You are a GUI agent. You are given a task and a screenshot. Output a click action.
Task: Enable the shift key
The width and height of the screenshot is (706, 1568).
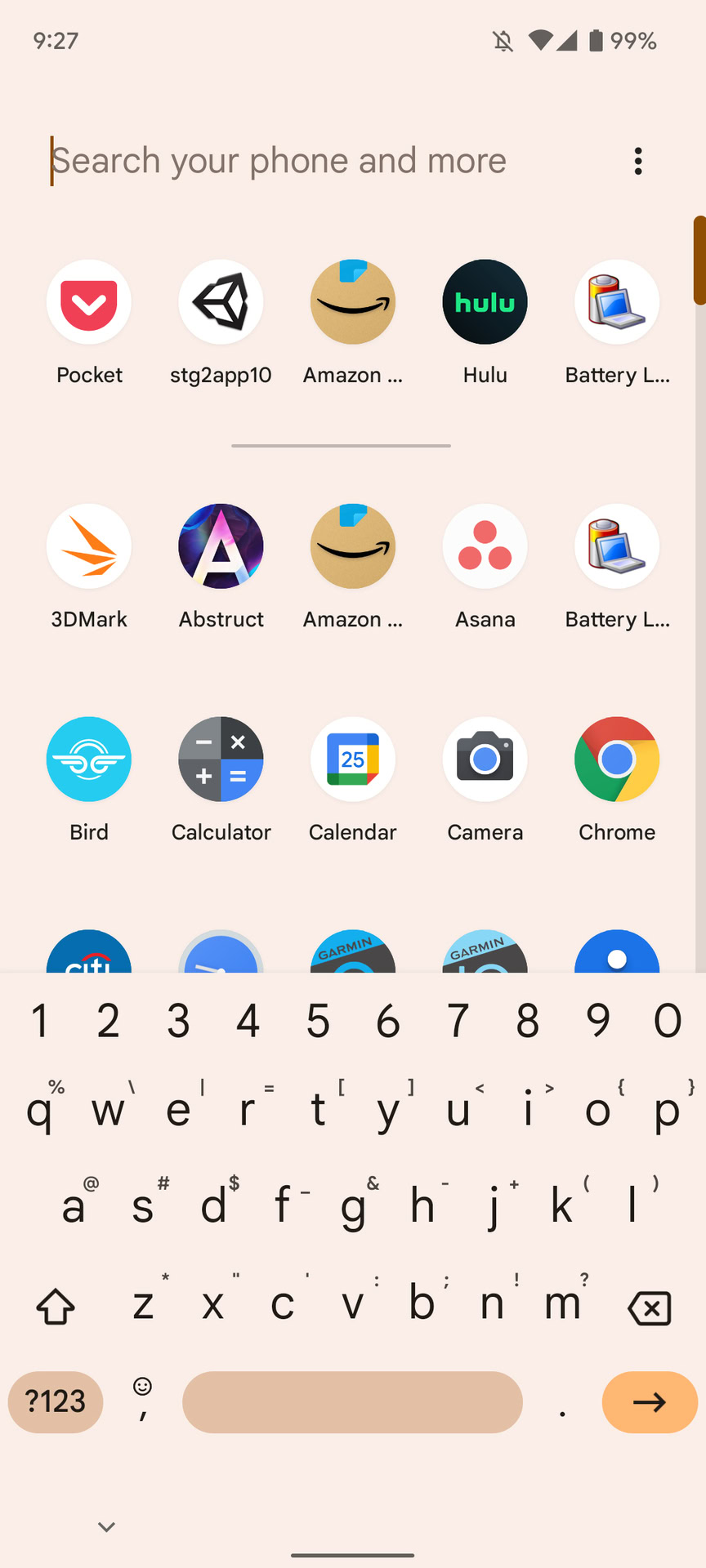point(56,1307)
